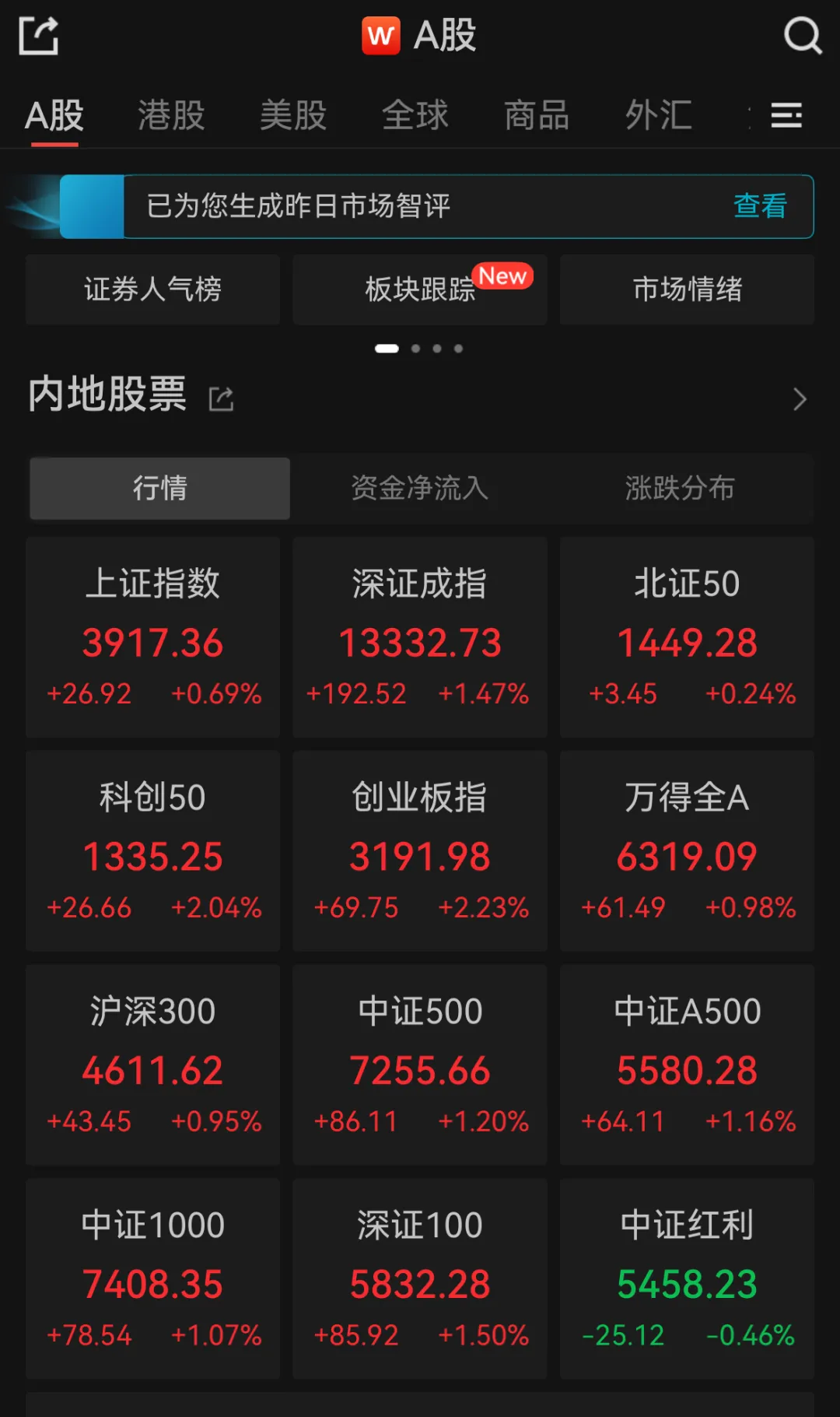840x1417 pixels.
Task: Switch to the 资金净流入 view
Action: click(419, 488)
